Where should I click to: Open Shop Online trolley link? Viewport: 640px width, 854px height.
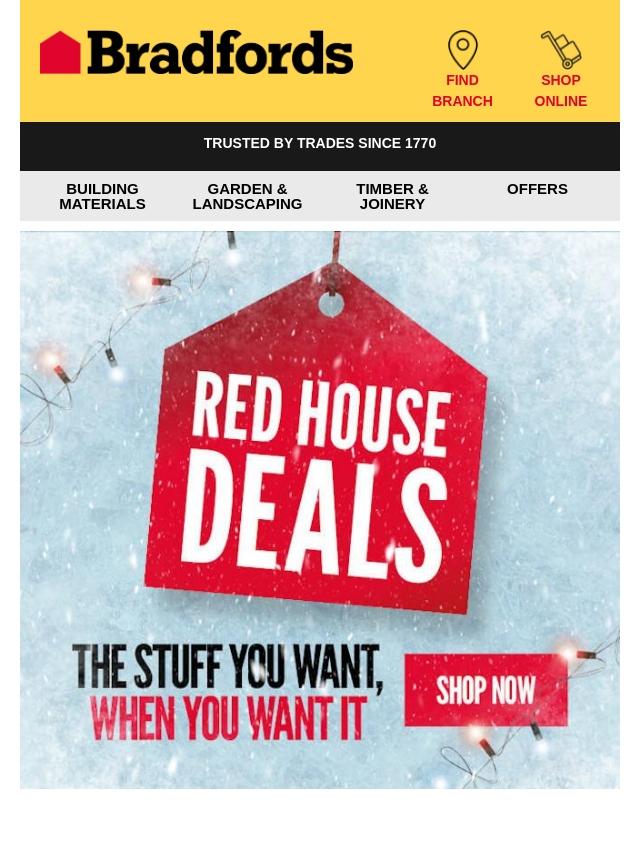(x=560, y=70)
